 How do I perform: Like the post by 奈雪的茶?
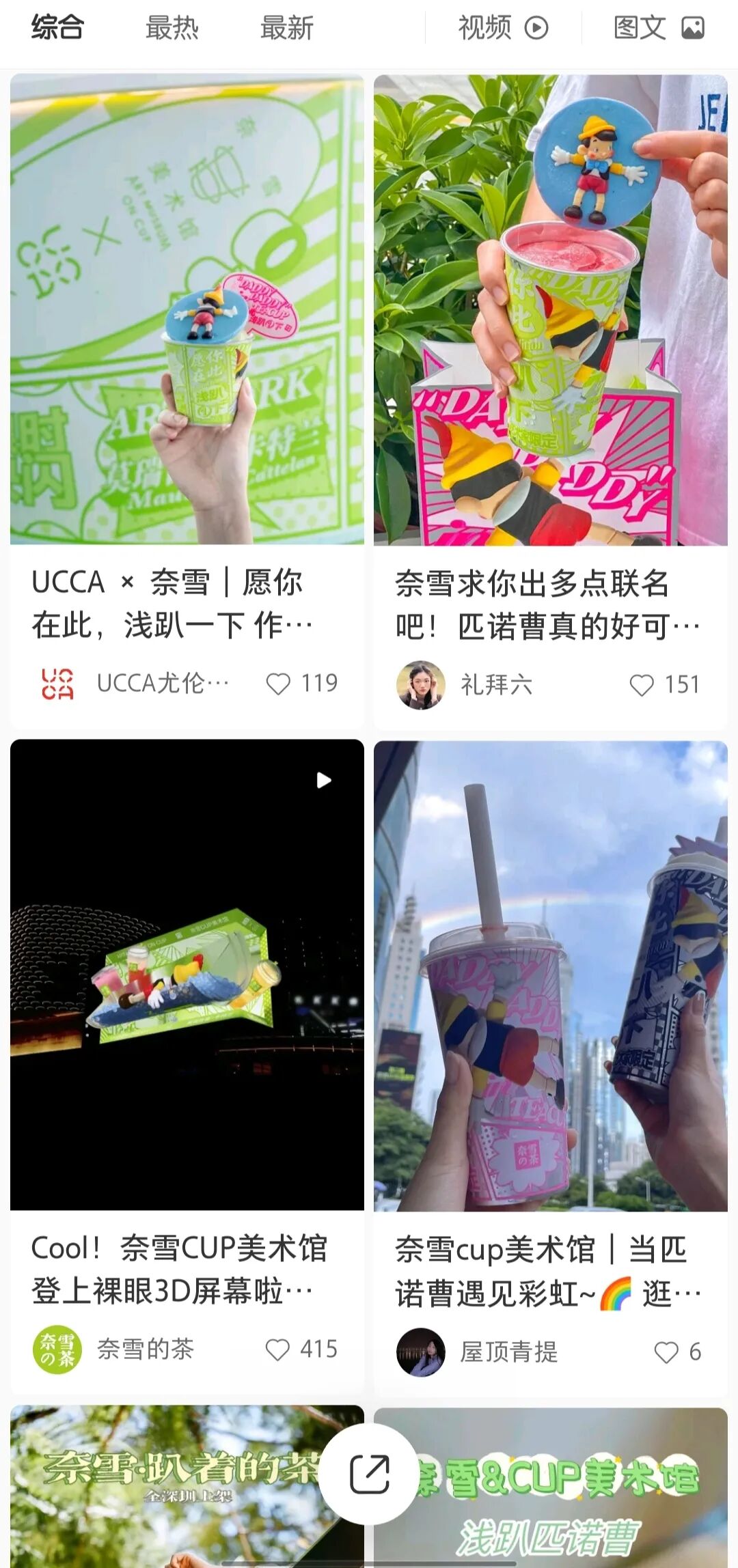277,1349
